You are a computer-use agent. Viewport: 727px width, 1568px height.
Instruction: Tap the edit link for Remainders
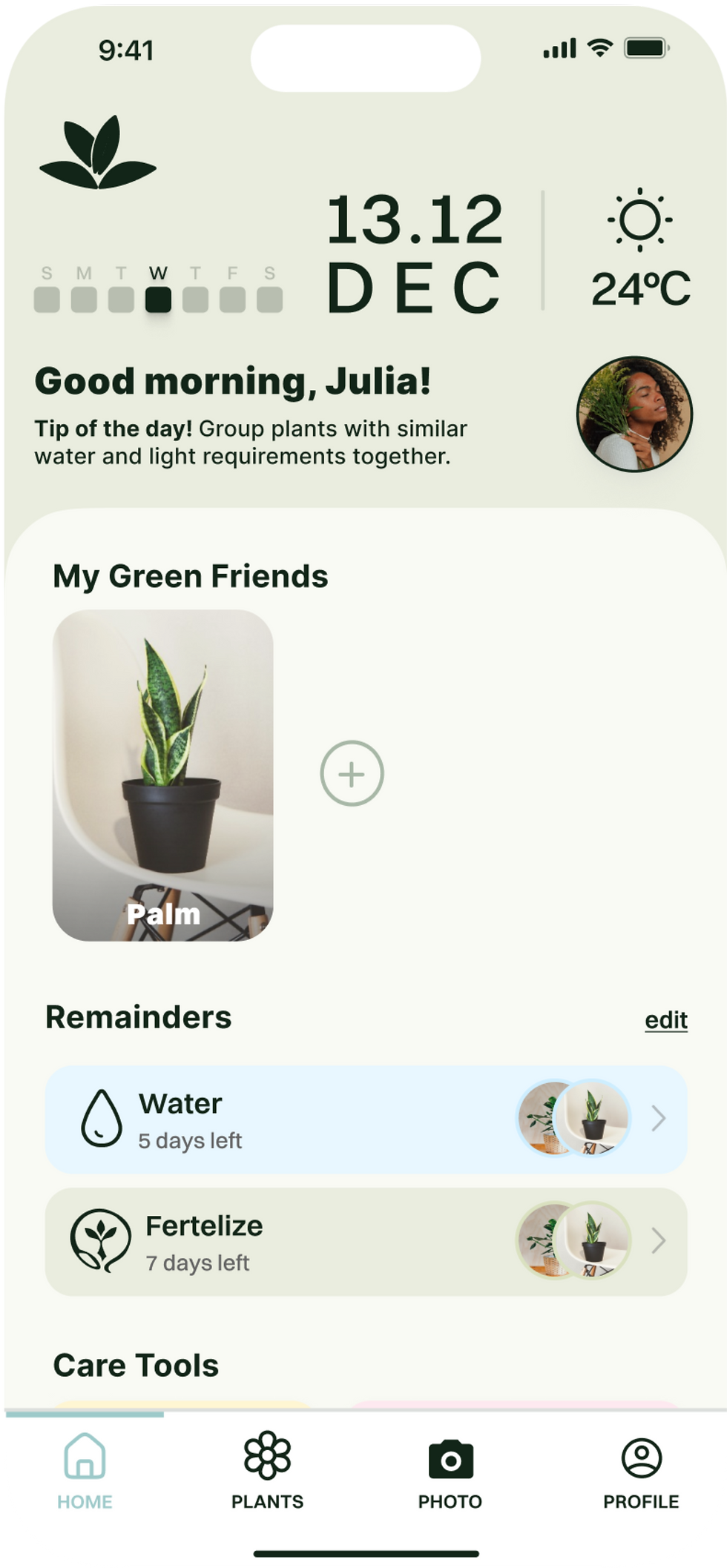pos(665,1020)
